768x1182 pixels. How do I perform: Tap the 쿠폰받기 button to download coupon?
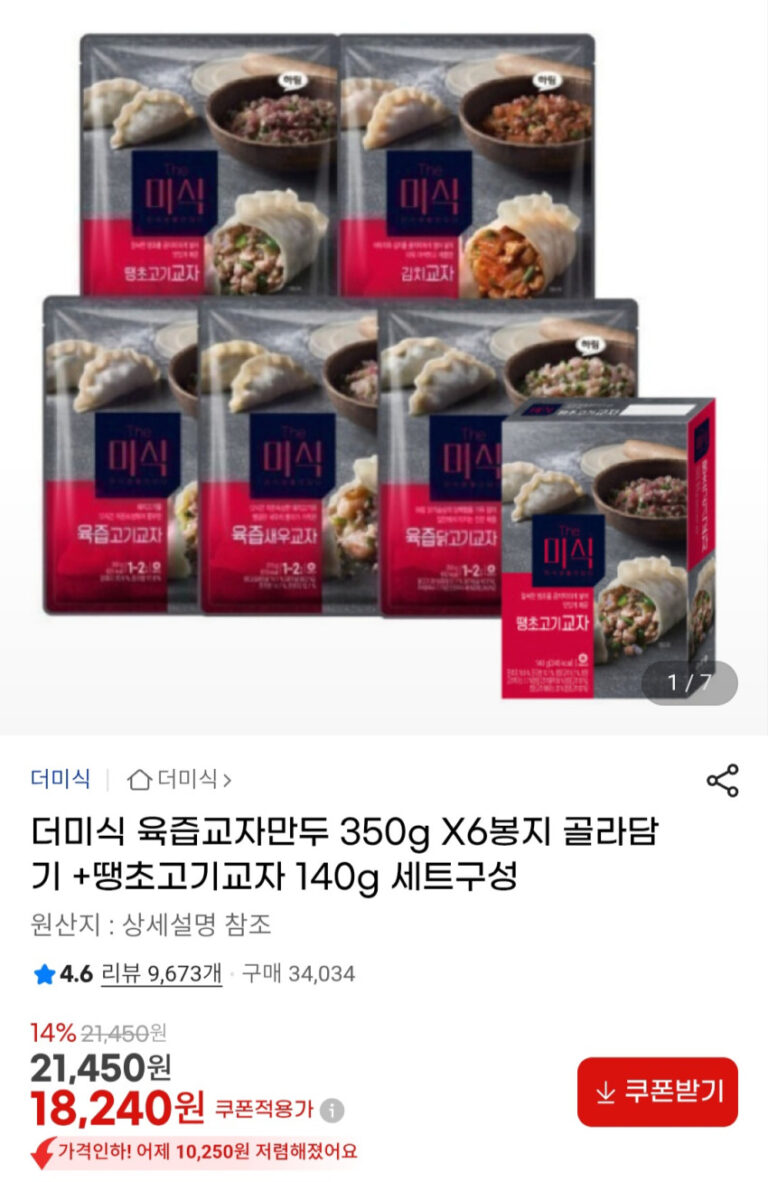coord(657,1092)
